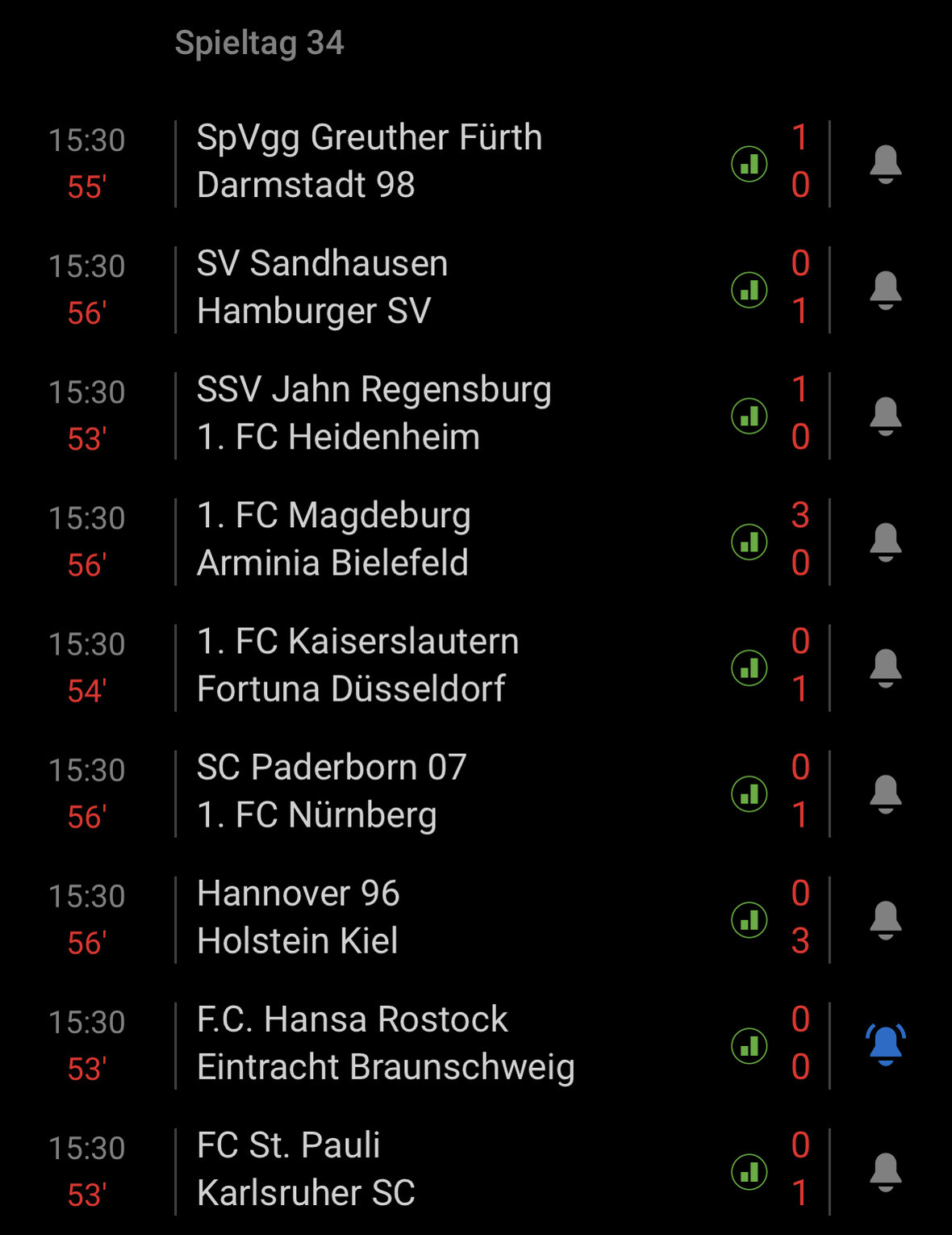The image size is (952, 1235).
Task: View the stats icon for St. Pauli match
Action: click(x=749, y=1171)
